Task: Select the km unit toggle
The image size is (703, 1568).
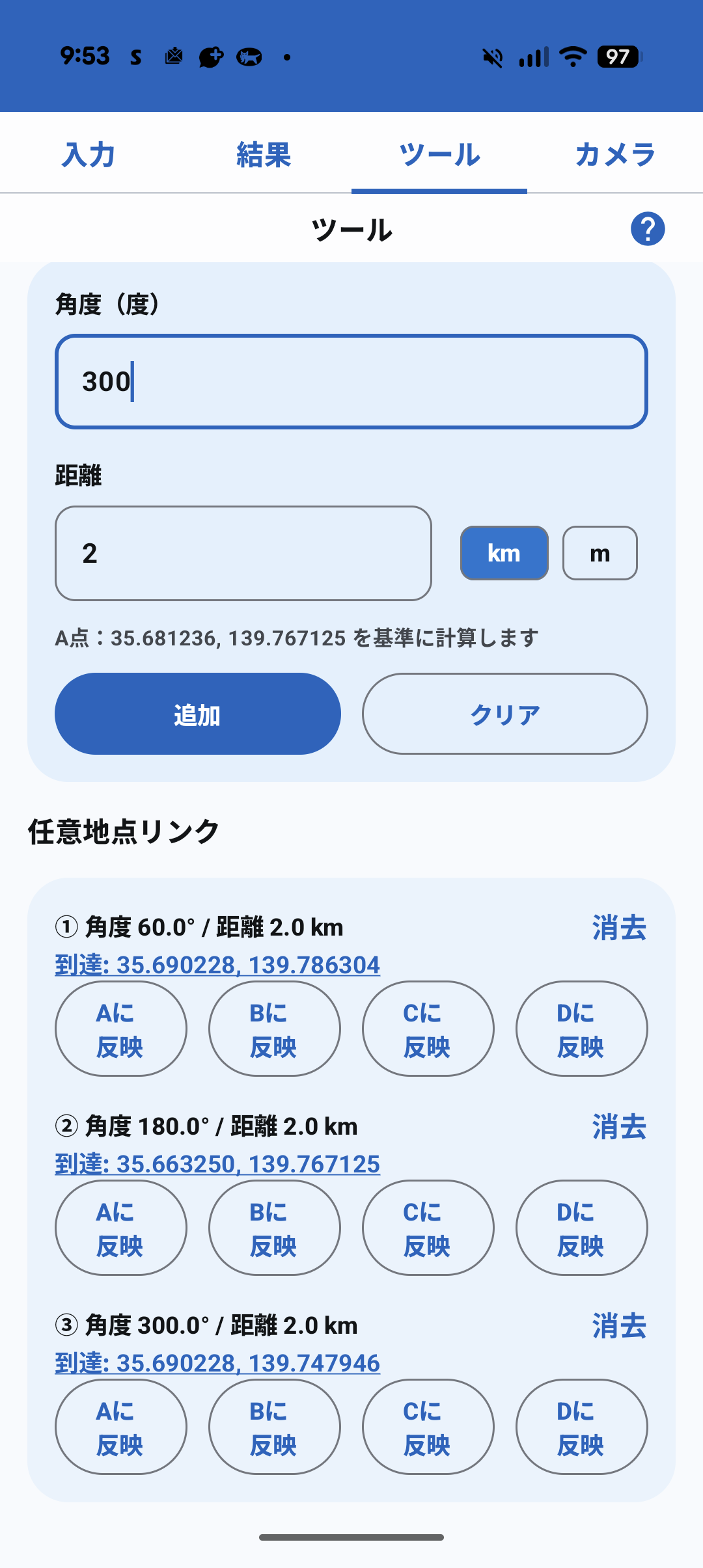Action: tap(504, 553)
